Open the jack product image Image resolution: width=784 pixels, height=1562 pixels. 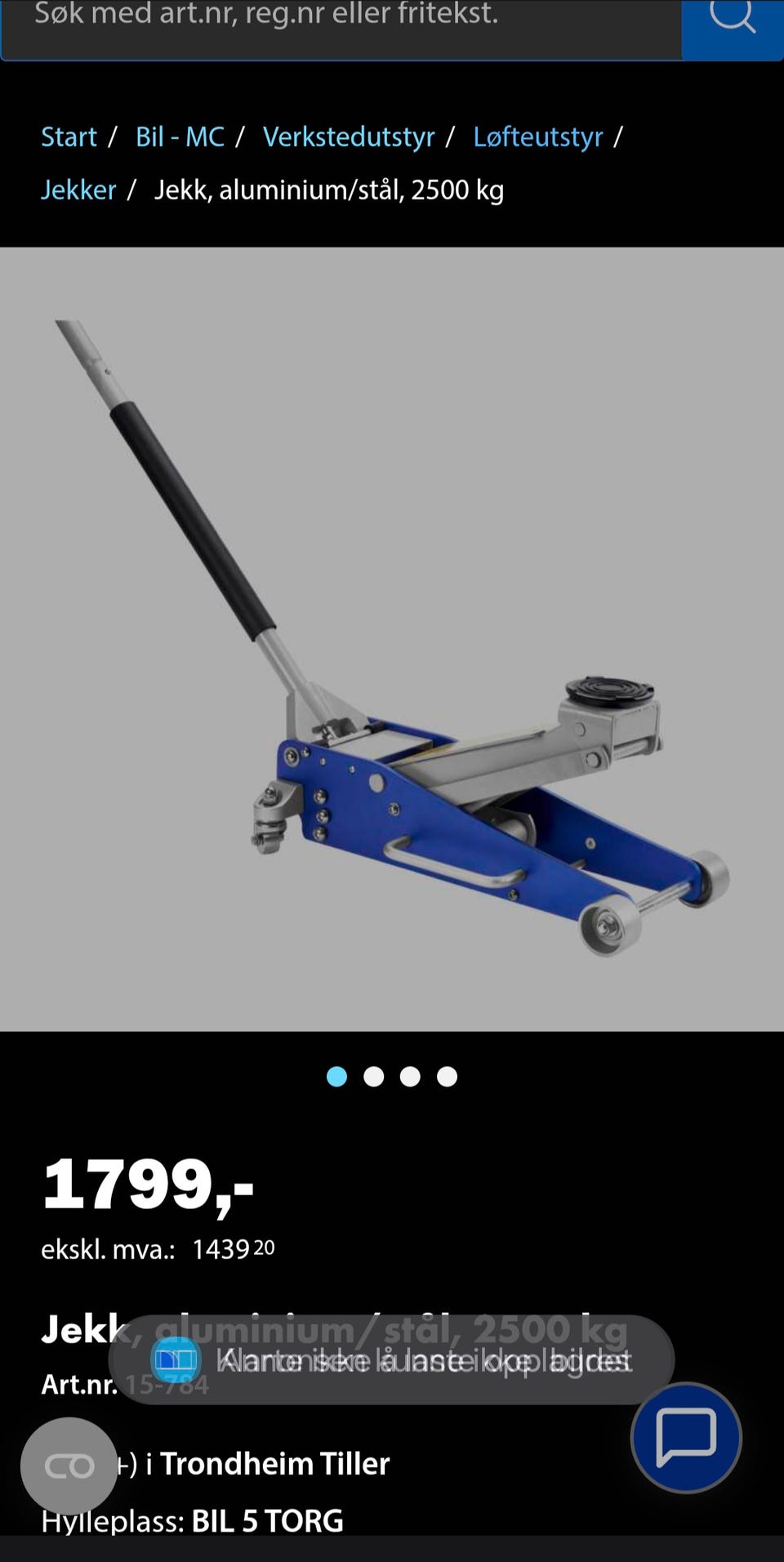point(392,639)
